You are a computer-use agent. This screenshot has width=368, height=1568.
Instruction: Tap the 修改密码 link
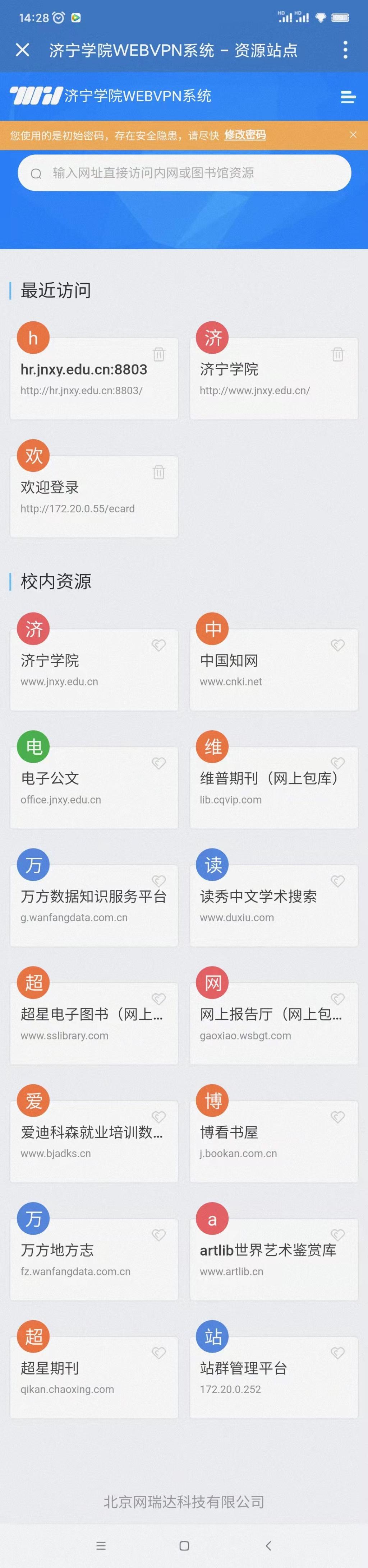[x=245, y=135]
